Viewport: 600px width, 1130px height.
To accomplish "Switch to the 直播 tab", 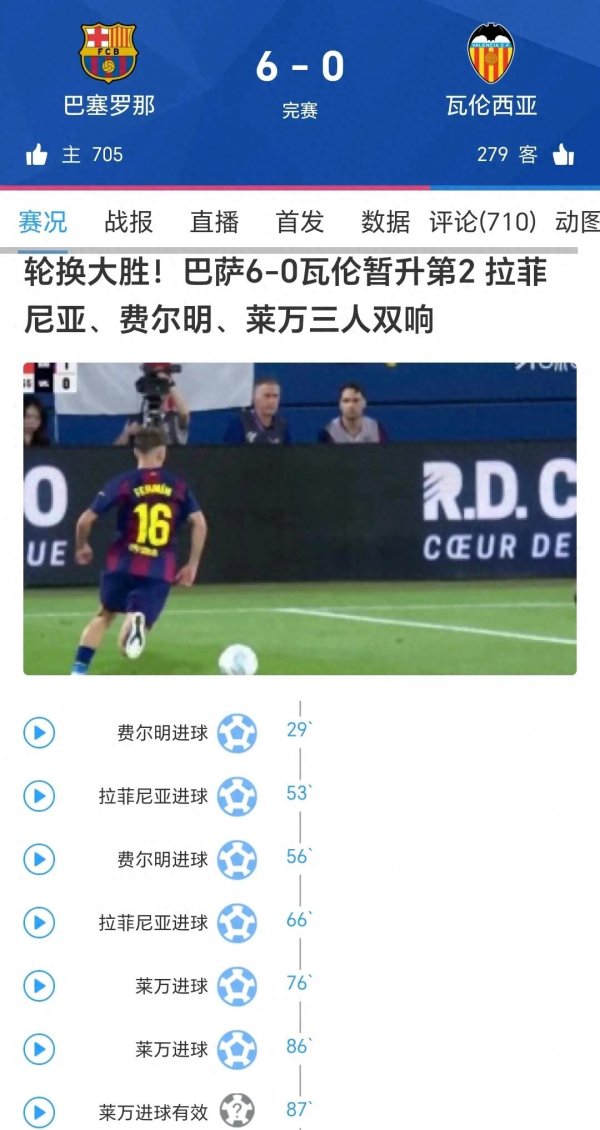I will click(x=214, y=221).
